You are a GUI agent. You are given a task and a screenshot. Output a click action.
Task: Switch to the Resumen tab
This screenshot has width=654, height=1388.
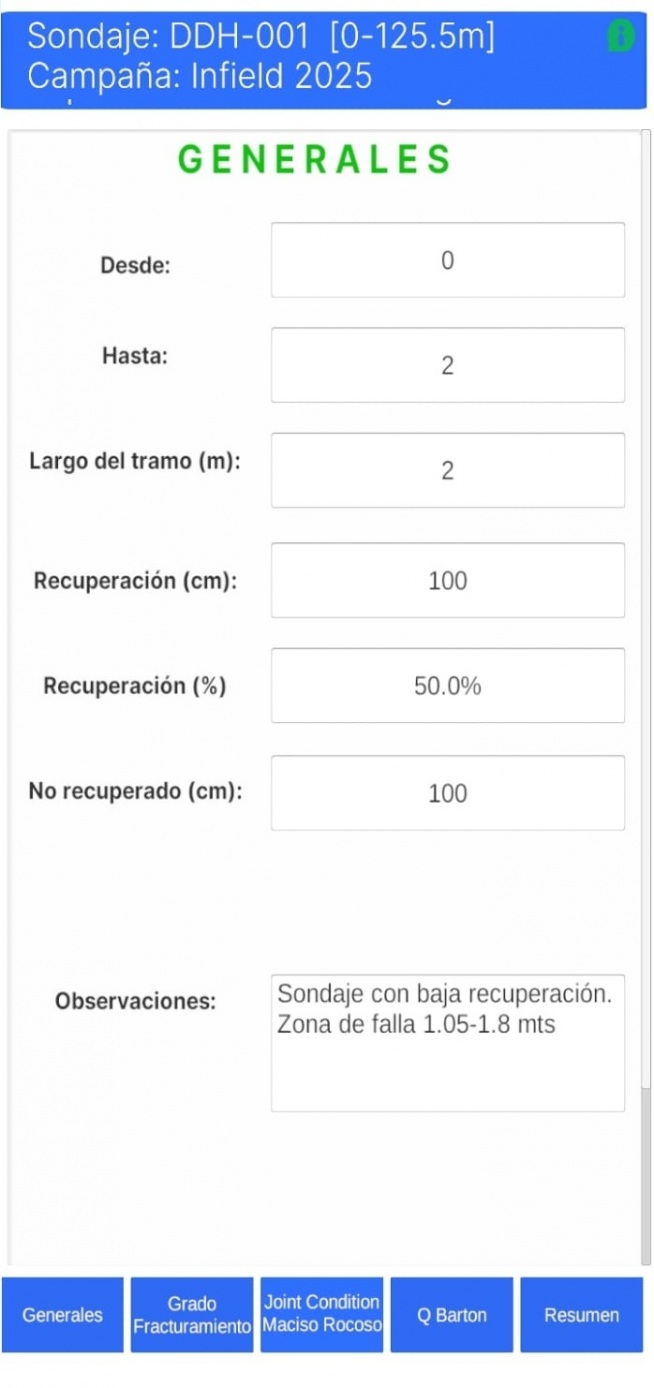click(581, 1315)
